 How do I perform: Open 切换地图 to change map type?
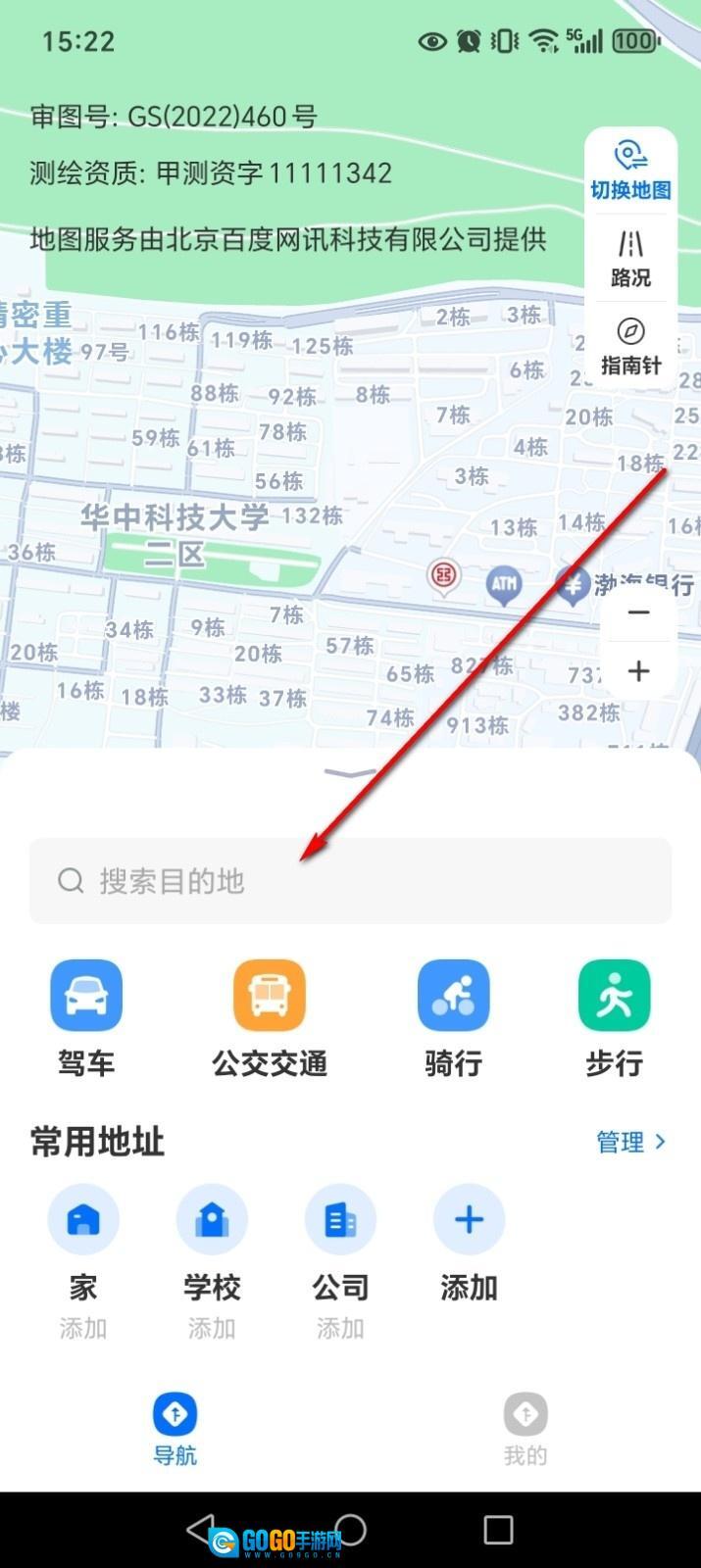pyautogui.click(x=630, y=170)
